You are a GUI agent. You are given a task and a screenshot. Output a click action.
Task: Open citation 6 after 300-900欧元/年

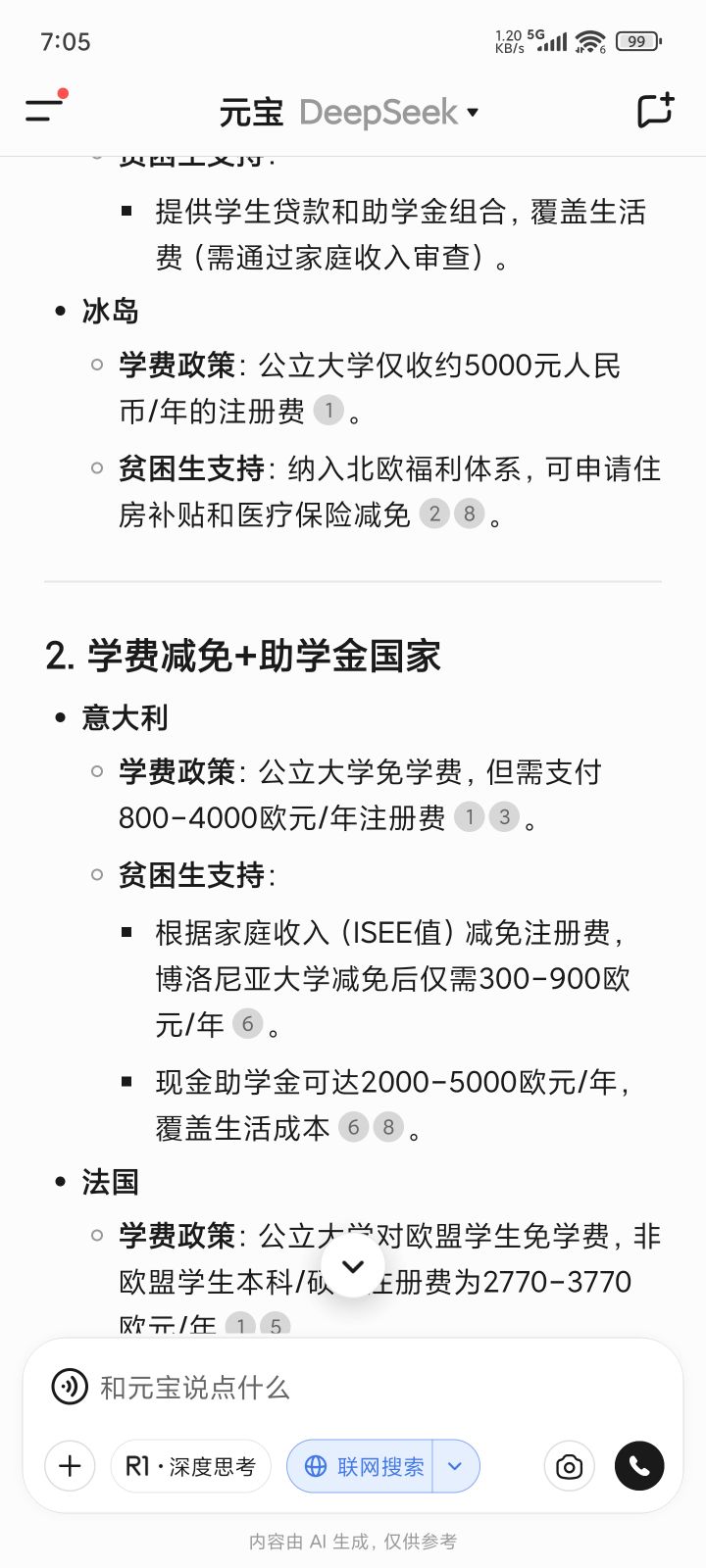click(x=248, y=1024)
